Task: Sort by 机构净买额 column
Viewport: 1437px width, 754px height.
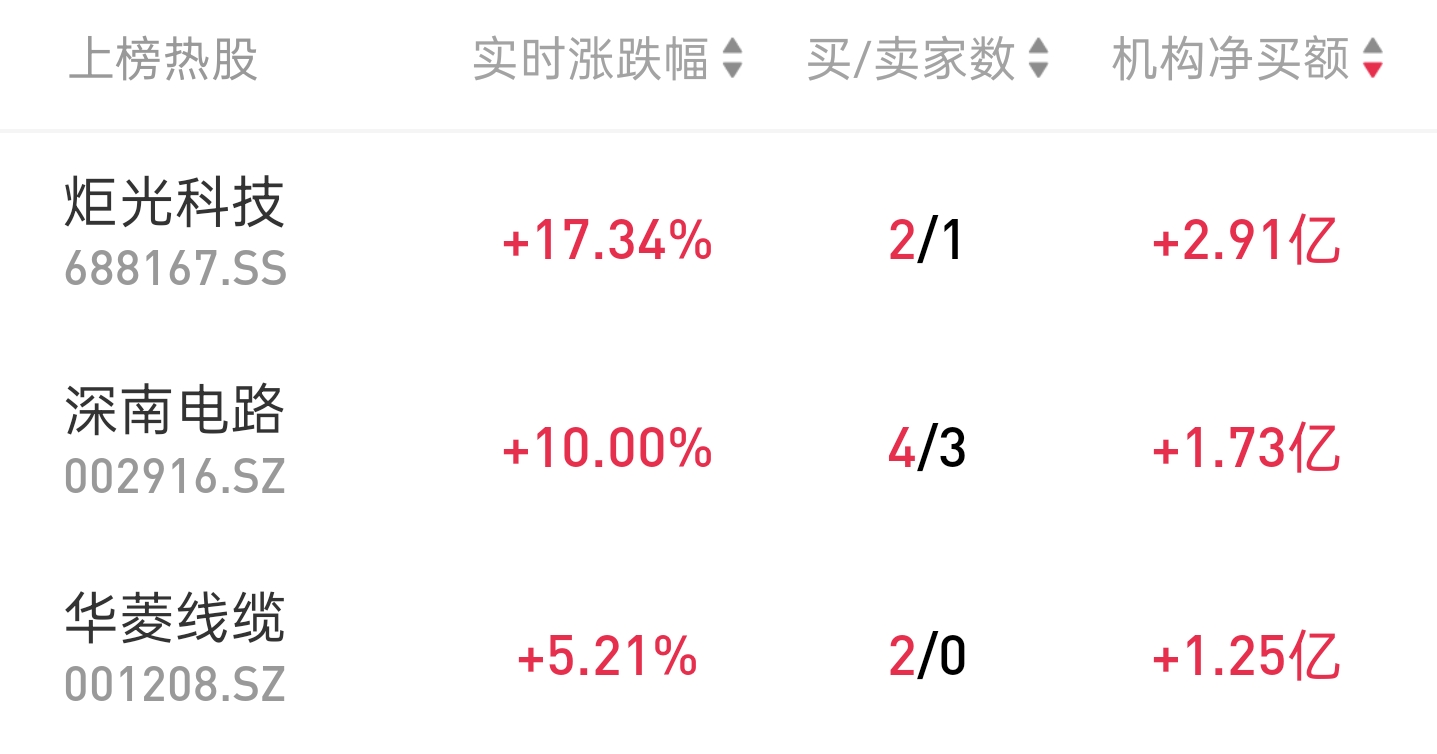Action: click(x=1247, y=59)
